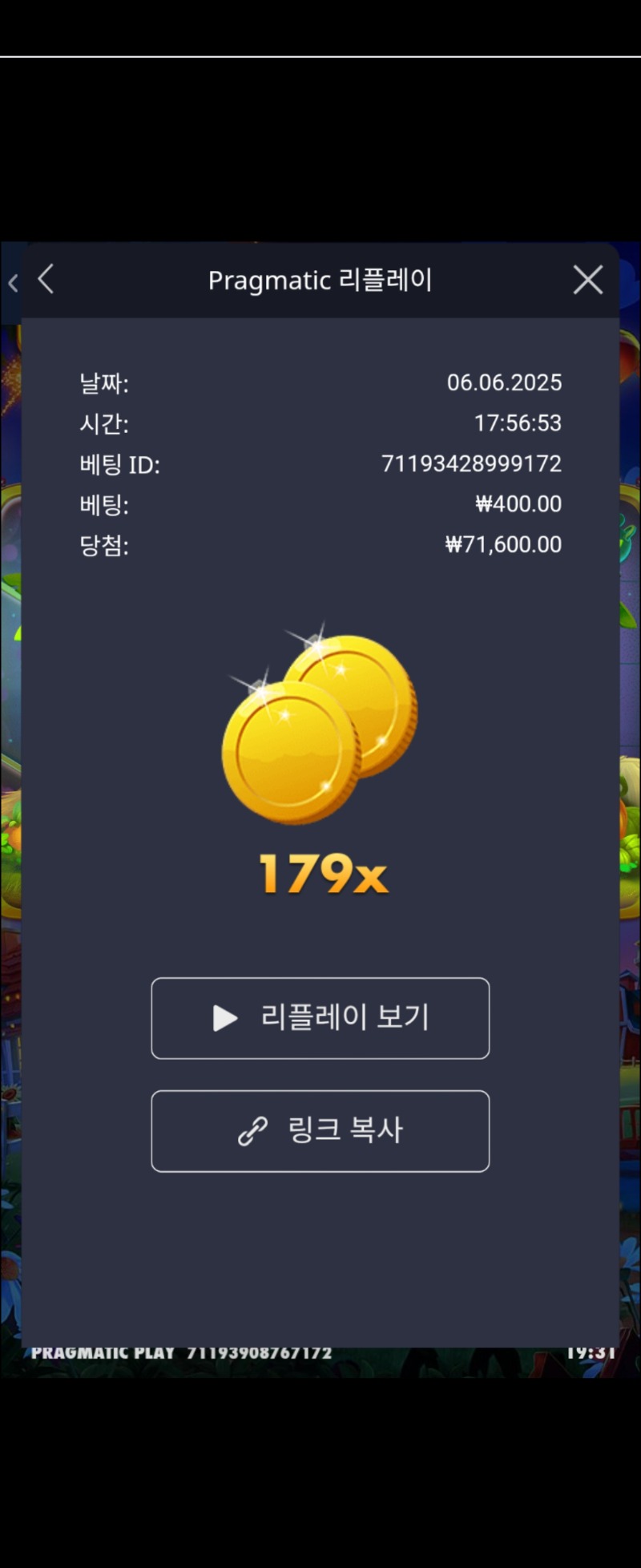The height and width of the screenshot is (1568, 641).
Task: Watch the replay with 리플레이 보기
Action: (x=320, y=1018)
